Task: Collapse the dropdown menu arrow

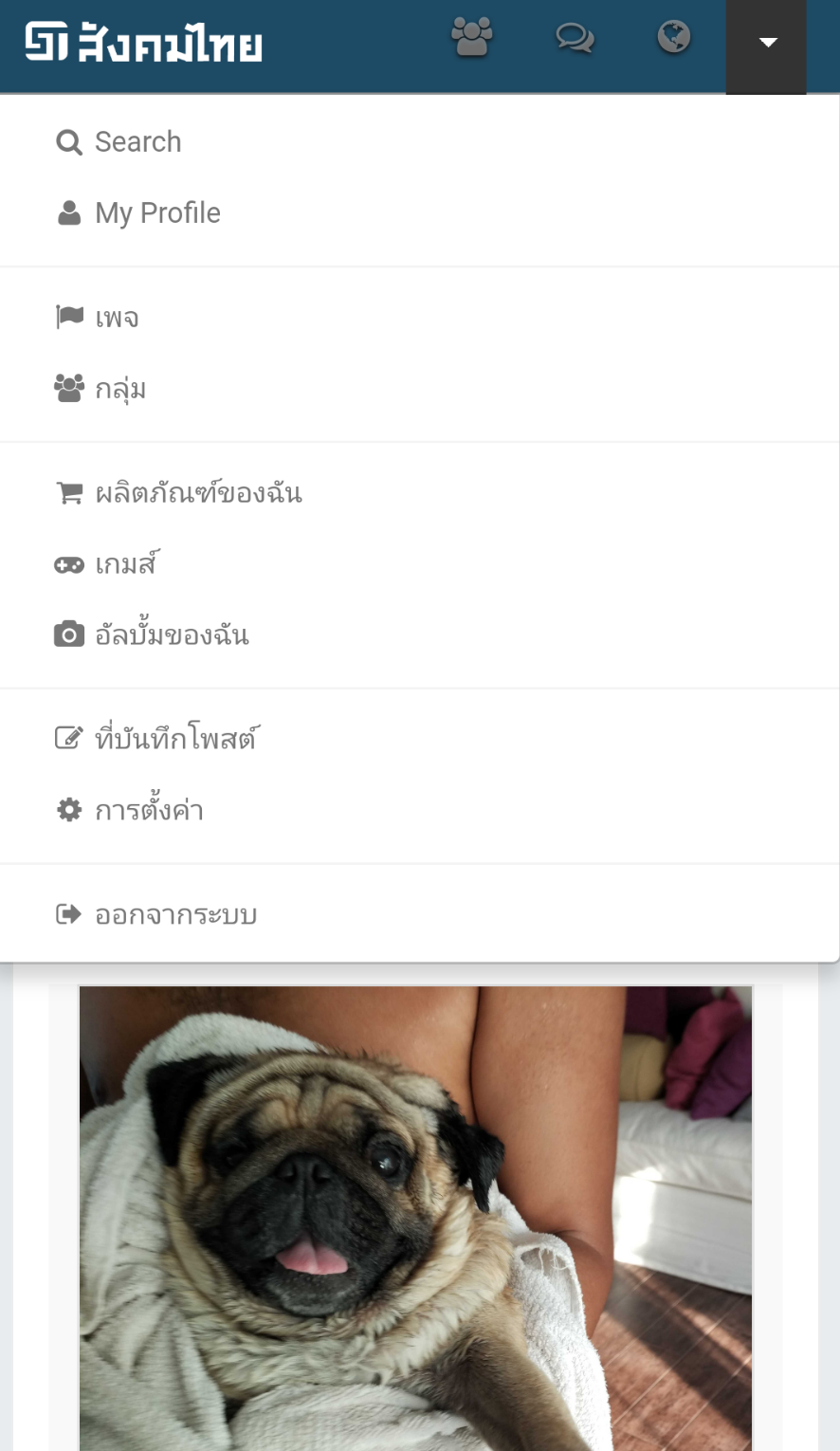Action: (x=767, y=43)
